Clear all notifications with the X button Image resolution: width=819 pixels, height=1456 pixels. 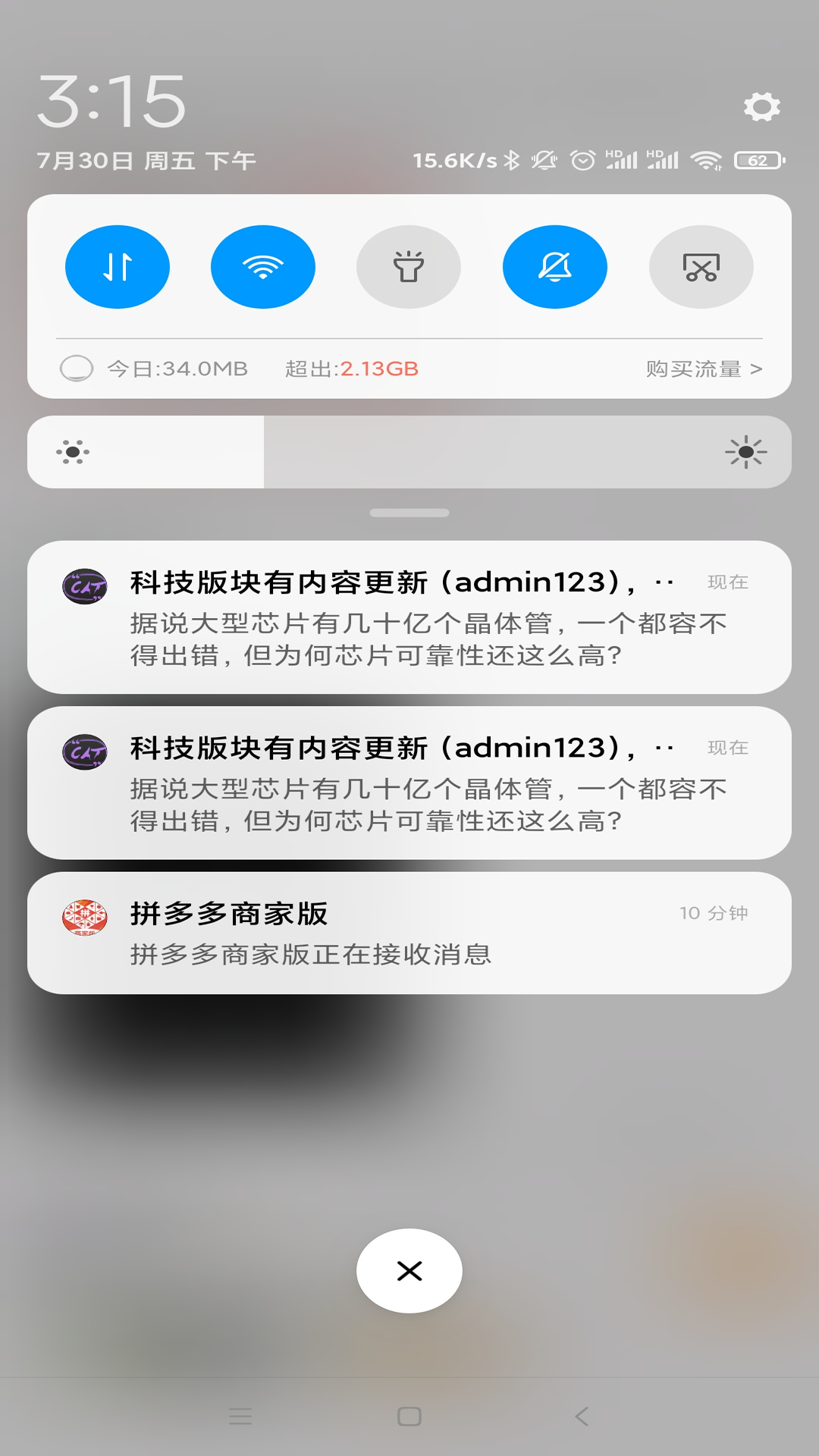[409, 1270]
